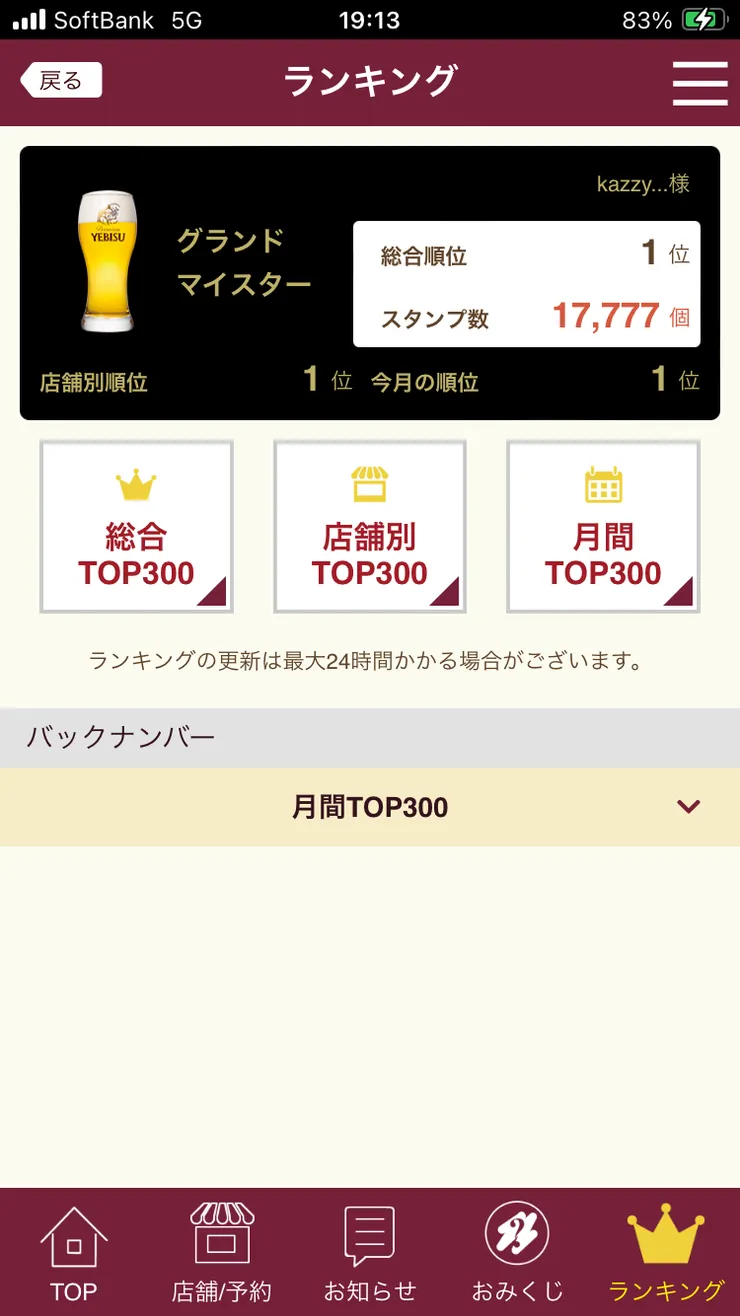Open the 店舗別 TOP300 ranking card

369,525
